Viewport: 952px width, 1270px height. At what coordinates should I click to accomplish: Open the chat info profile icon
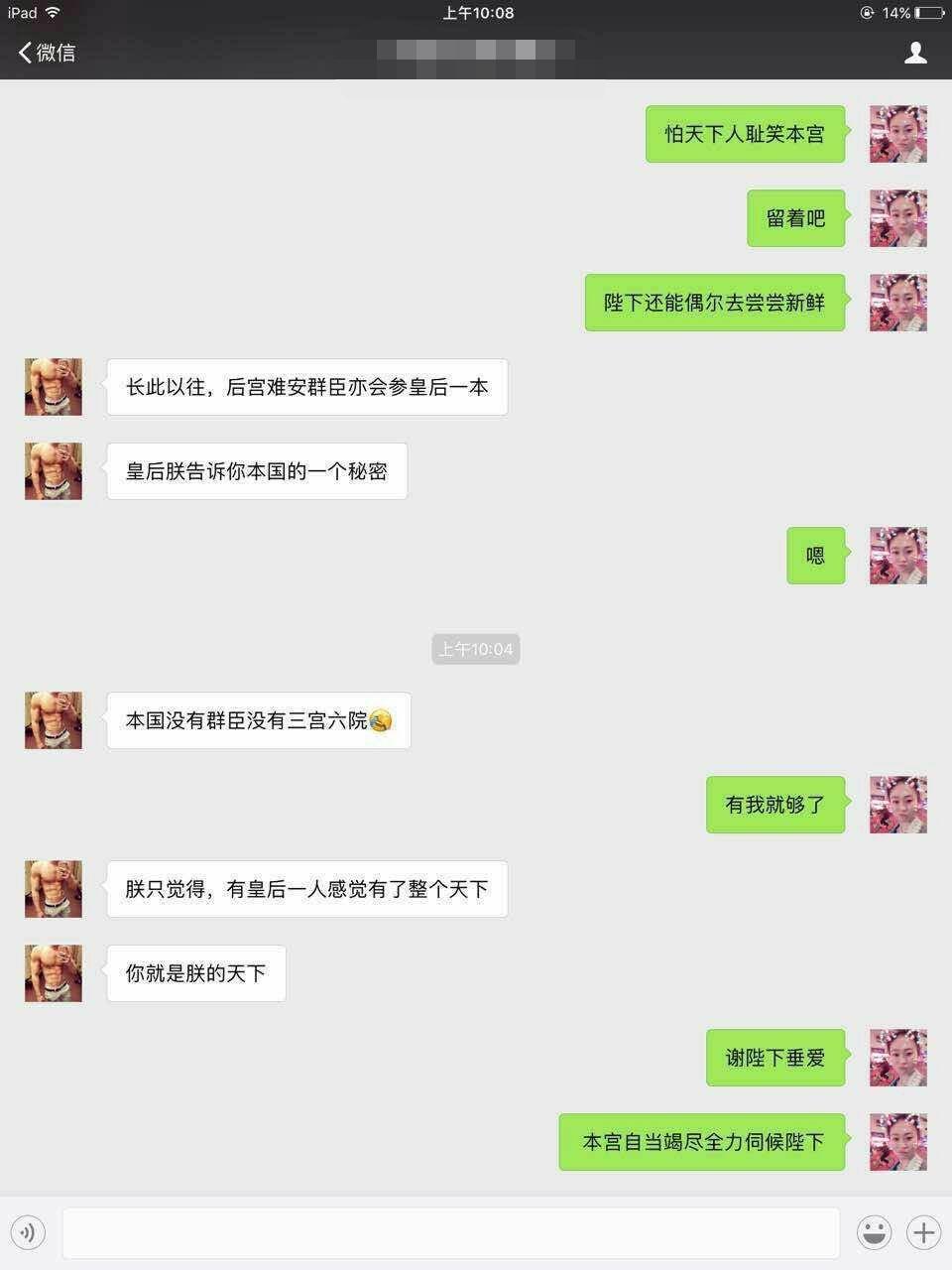coord(914,53)
